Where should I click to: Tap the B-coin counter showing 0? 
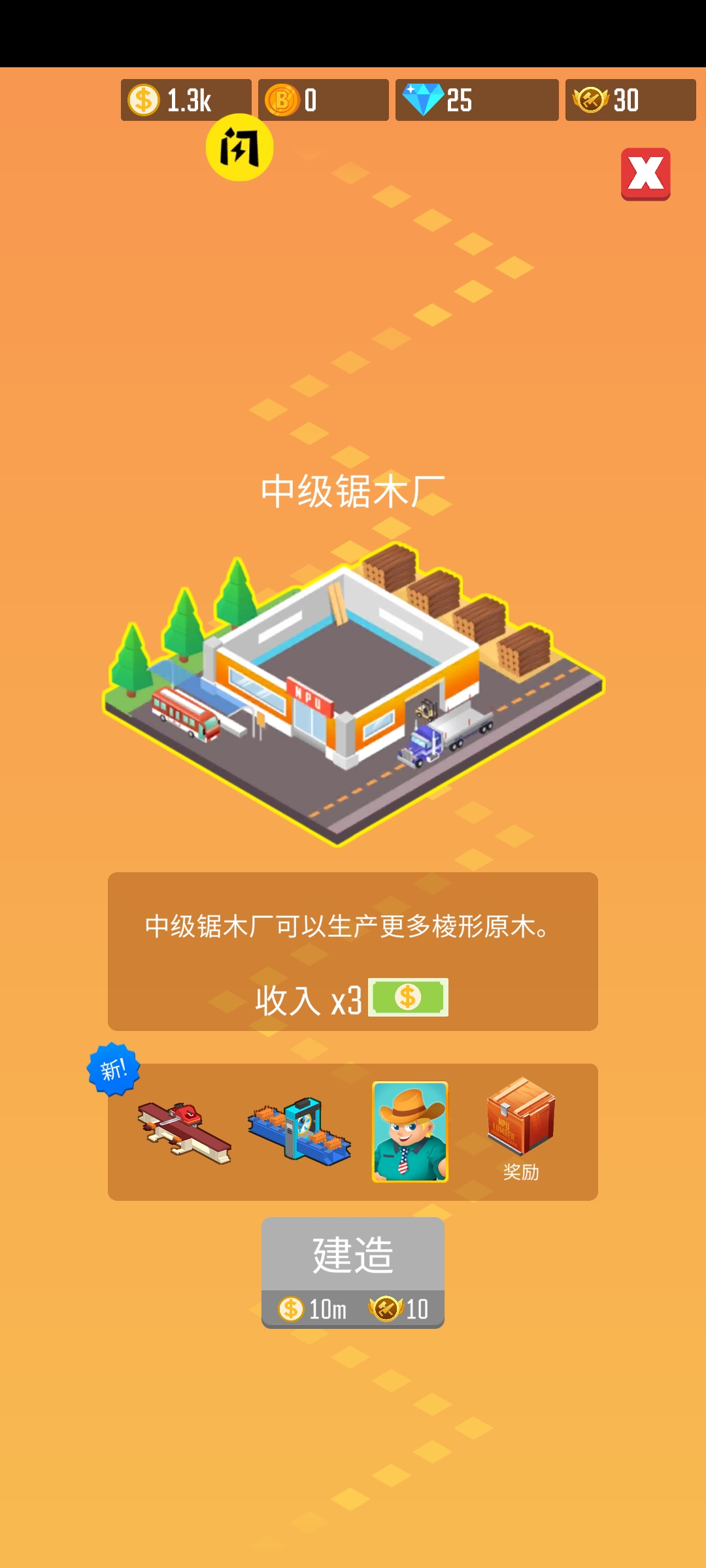pyautogui.click(x=323, y=99)
